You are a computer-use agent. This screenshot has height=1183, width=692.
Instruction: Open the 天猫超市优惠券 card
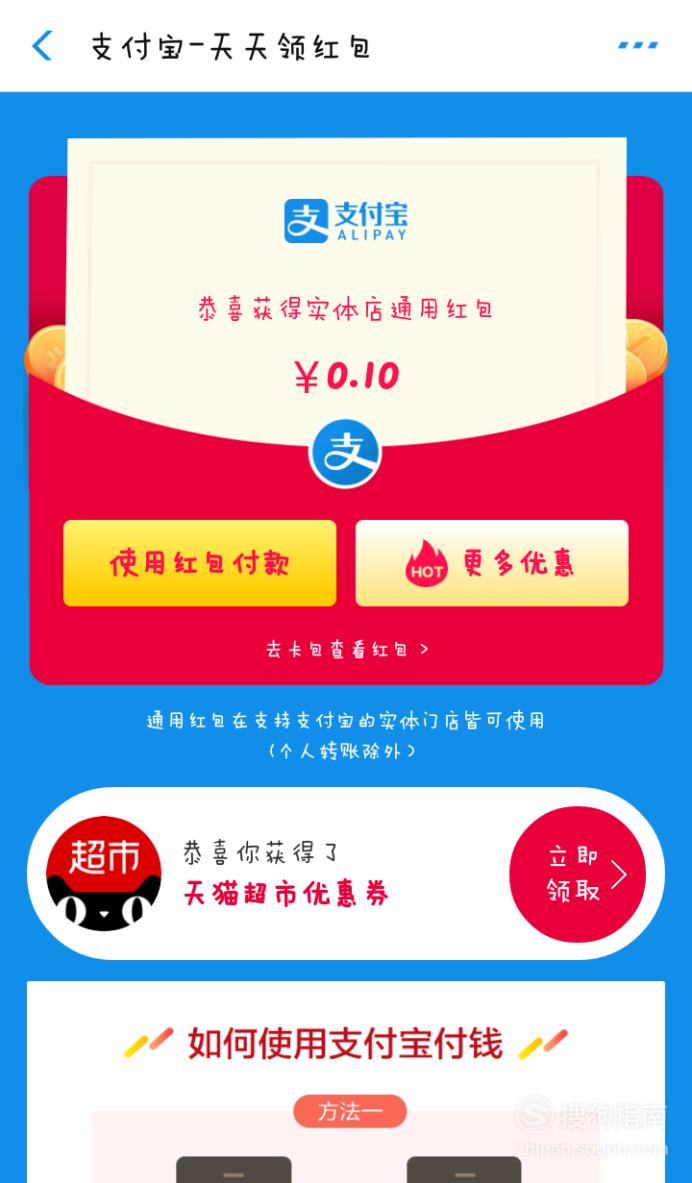(346, 873)
